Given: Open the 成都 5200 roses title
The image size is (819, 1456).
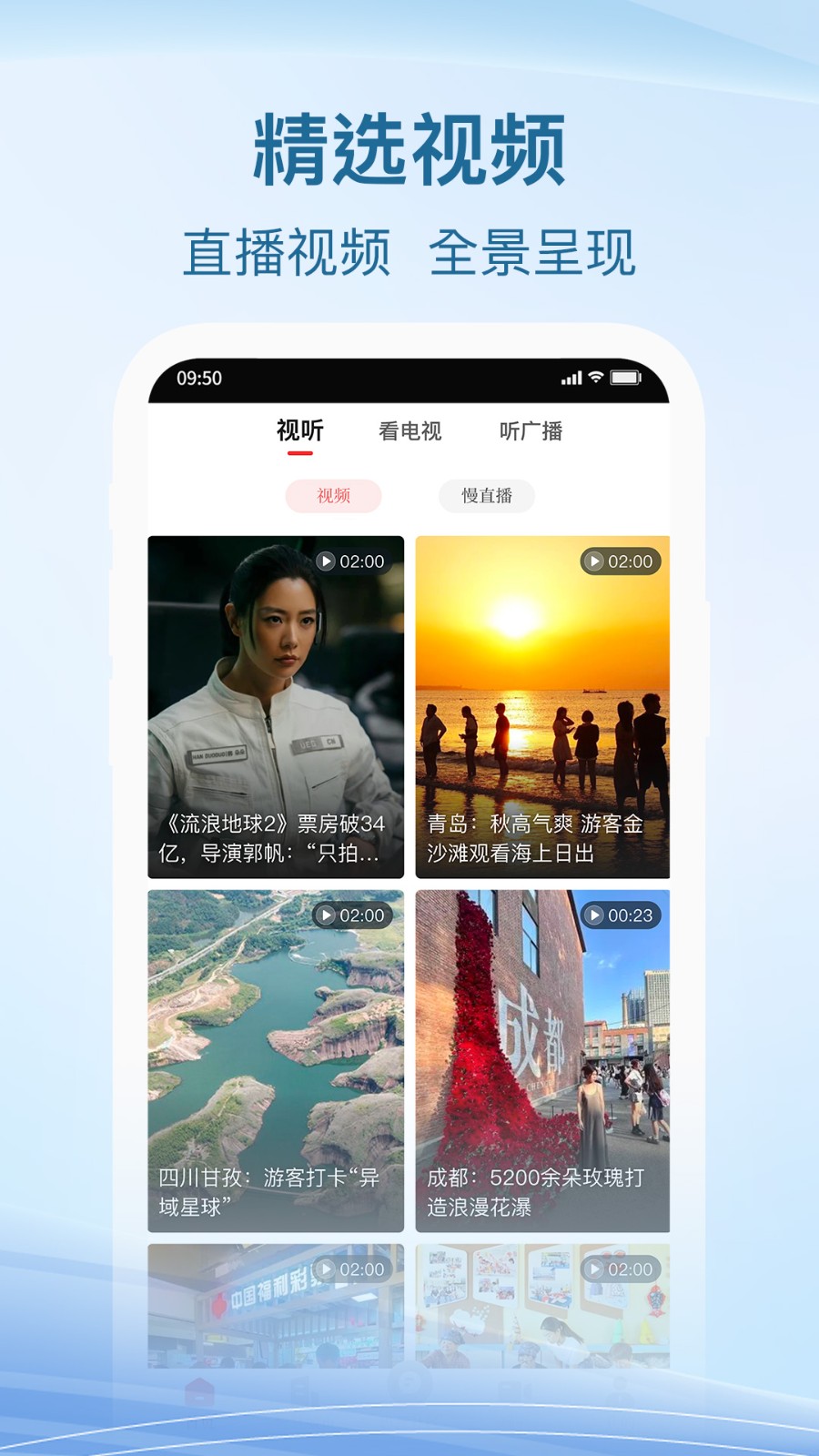Looking at the screenshot, I should point(543,1192).
